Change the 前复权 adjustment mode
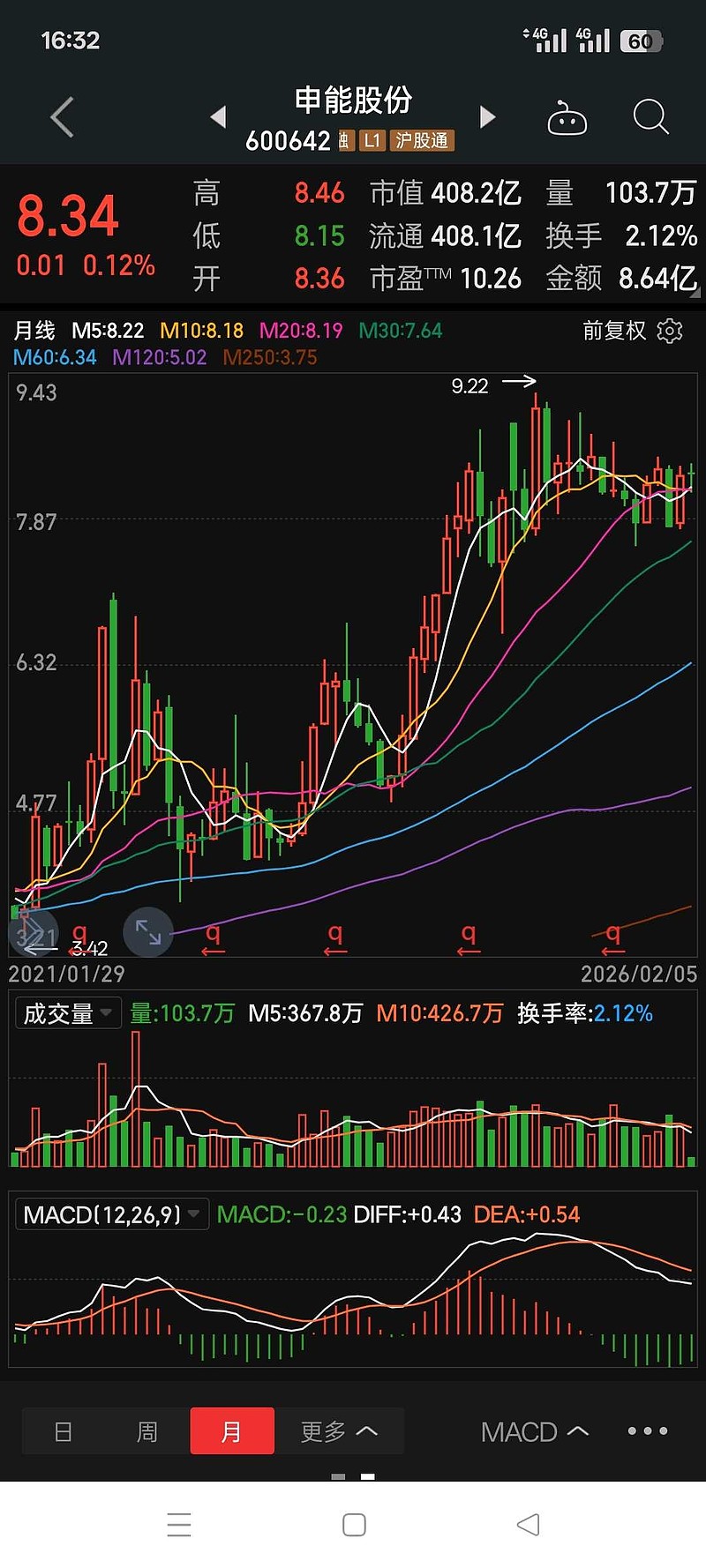Image resolution: width=706 pixels, height=1568 pixels. 614,332
